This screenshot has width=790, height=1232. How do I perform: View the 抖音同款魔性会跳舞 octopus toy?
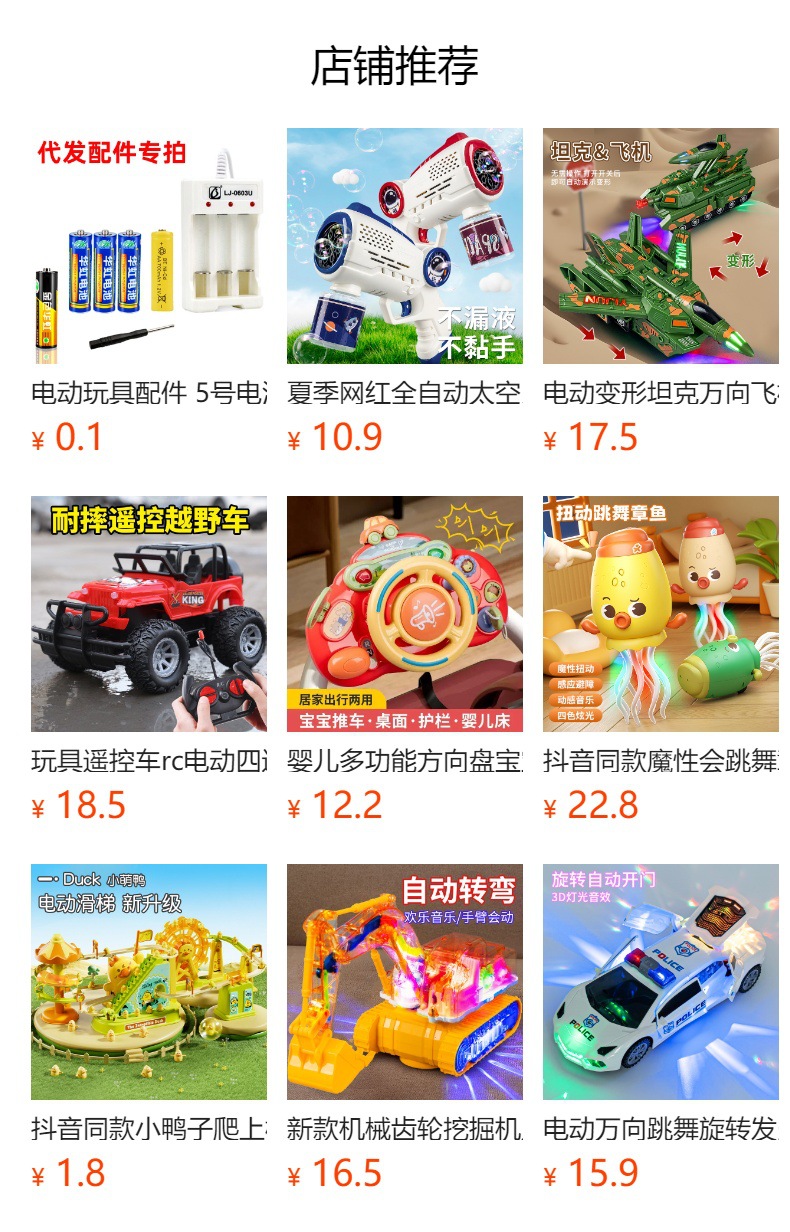click(661, 614)
